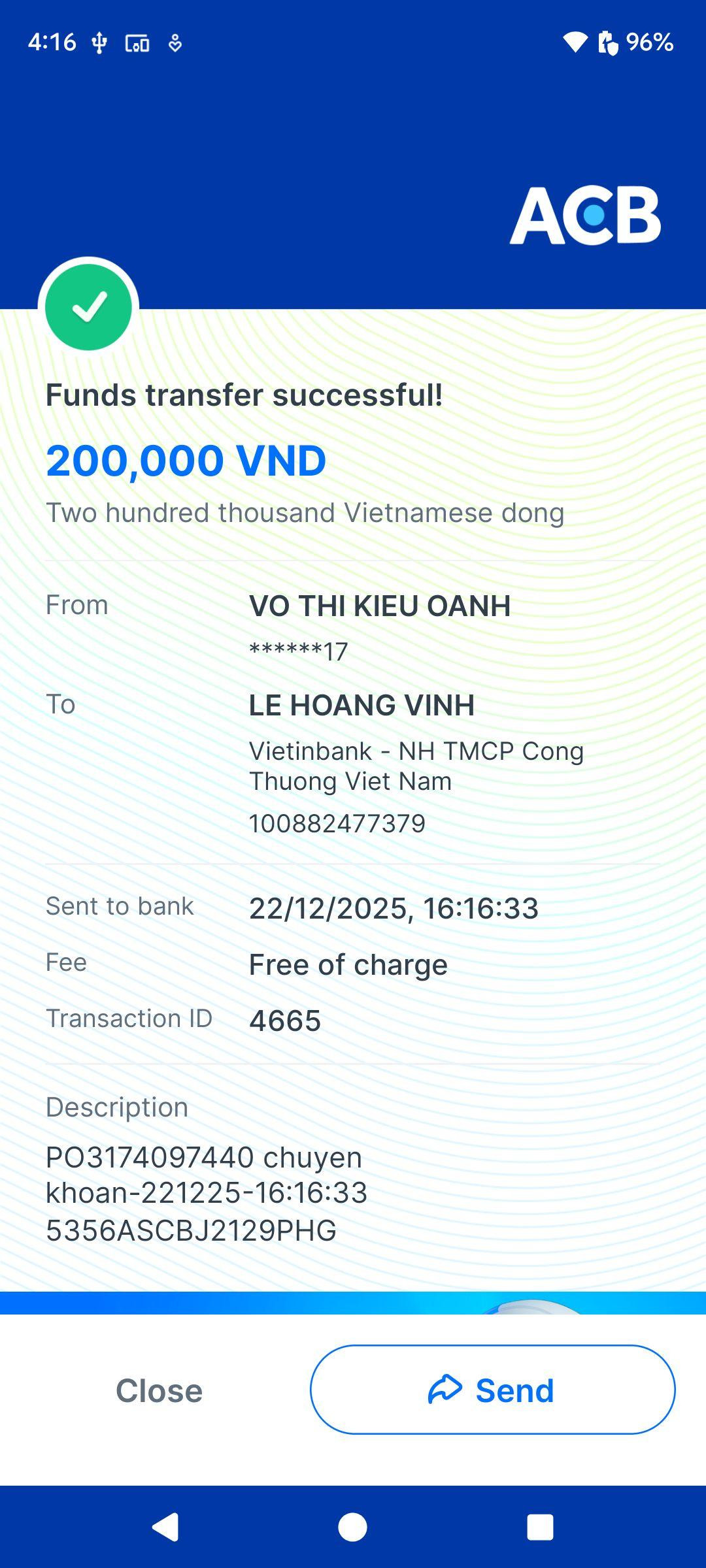This screenshot has height=1568, width=706.
Task: Send the transfer receipt
Action: click(492, 1390)
